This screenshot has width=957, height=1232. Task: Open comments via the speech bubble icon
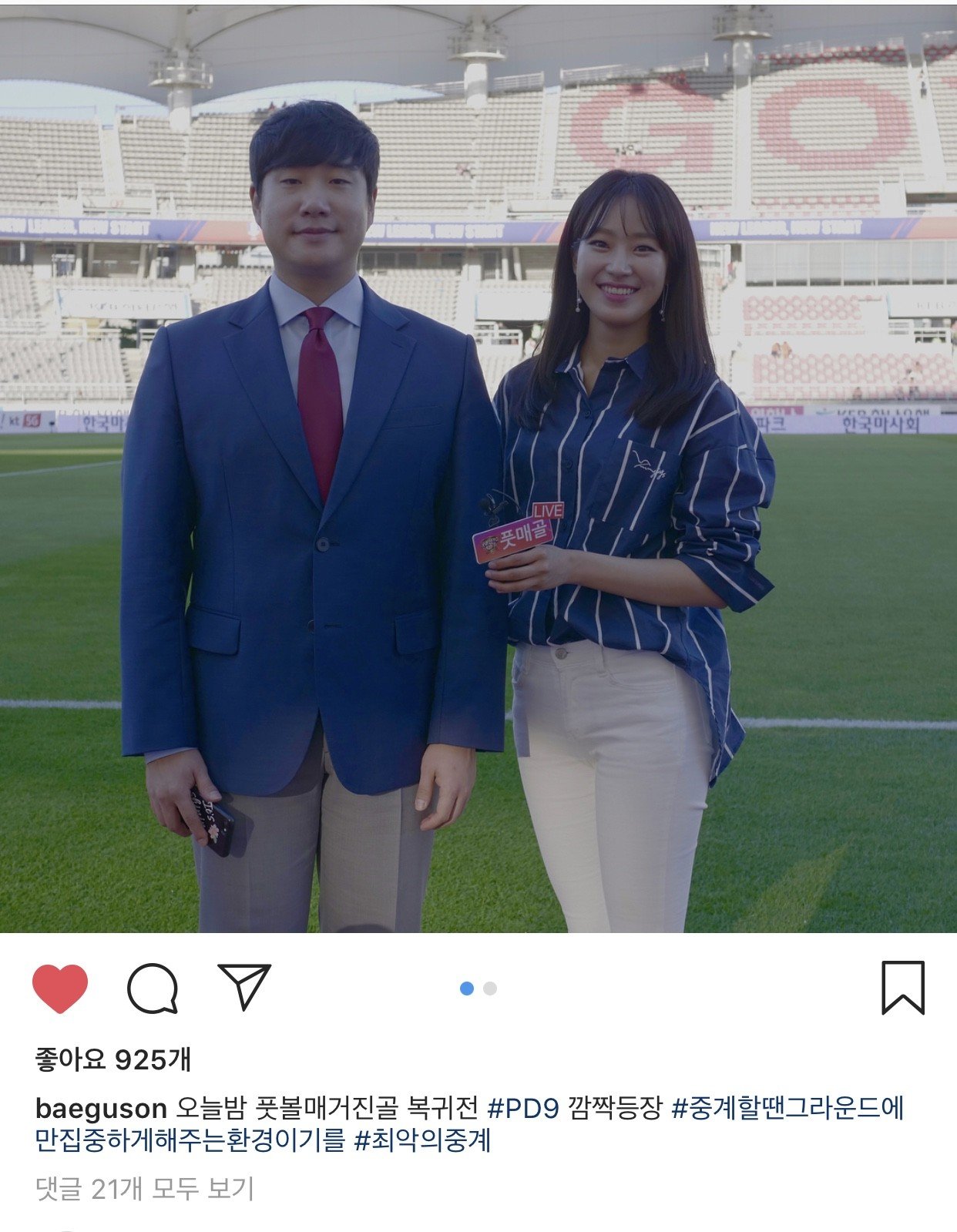[153, 988]
